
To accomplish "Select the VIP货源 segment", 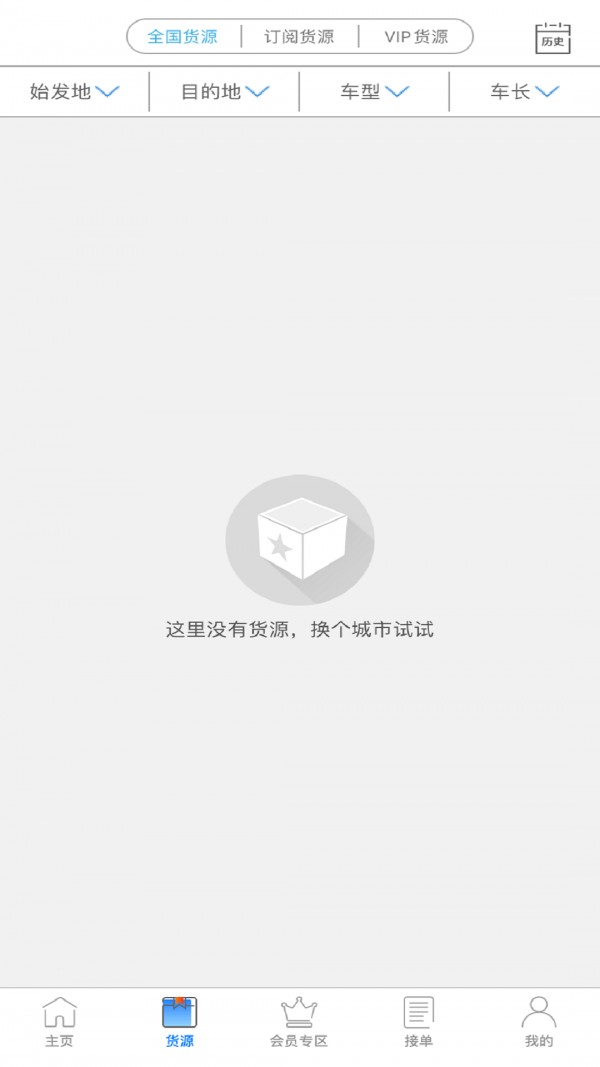I will (x=416, y=37).
